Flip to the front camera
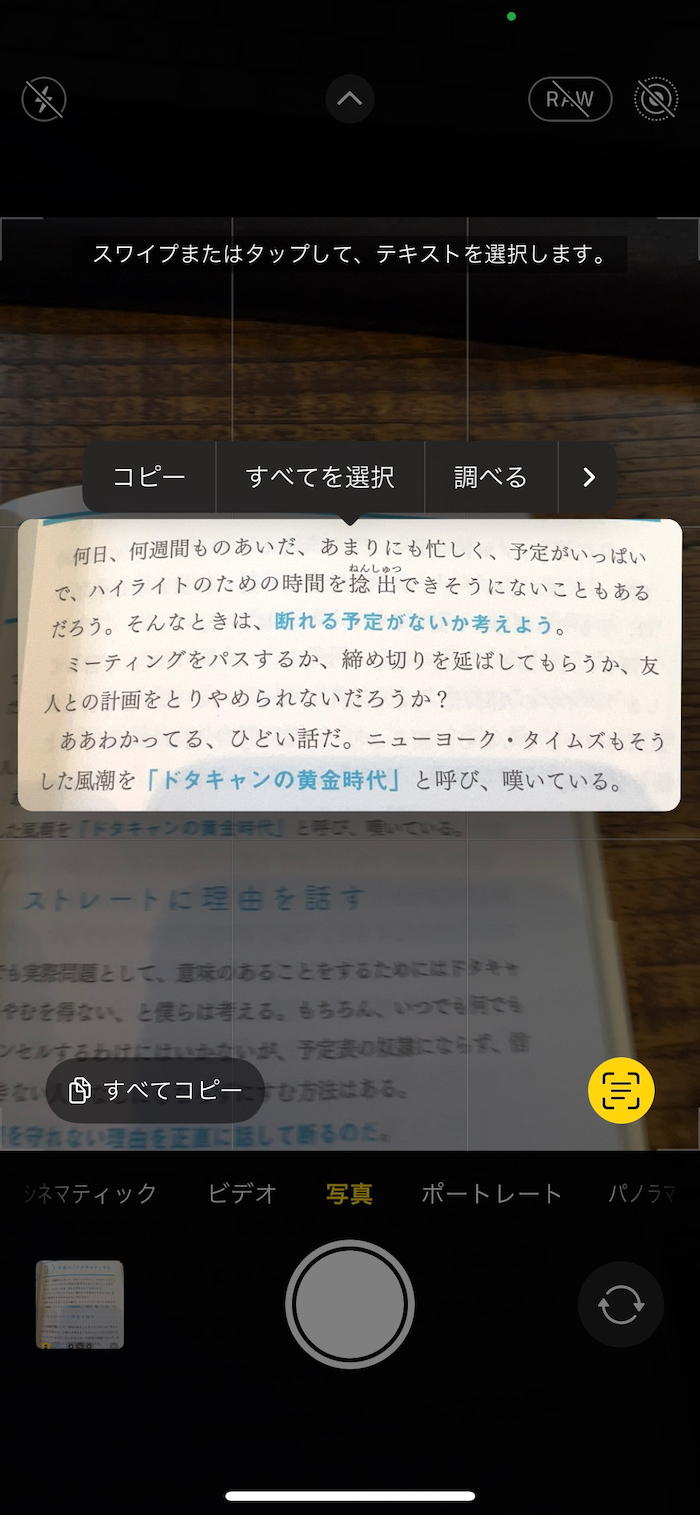This screenshot has width=700, height=1515. 620,1305
